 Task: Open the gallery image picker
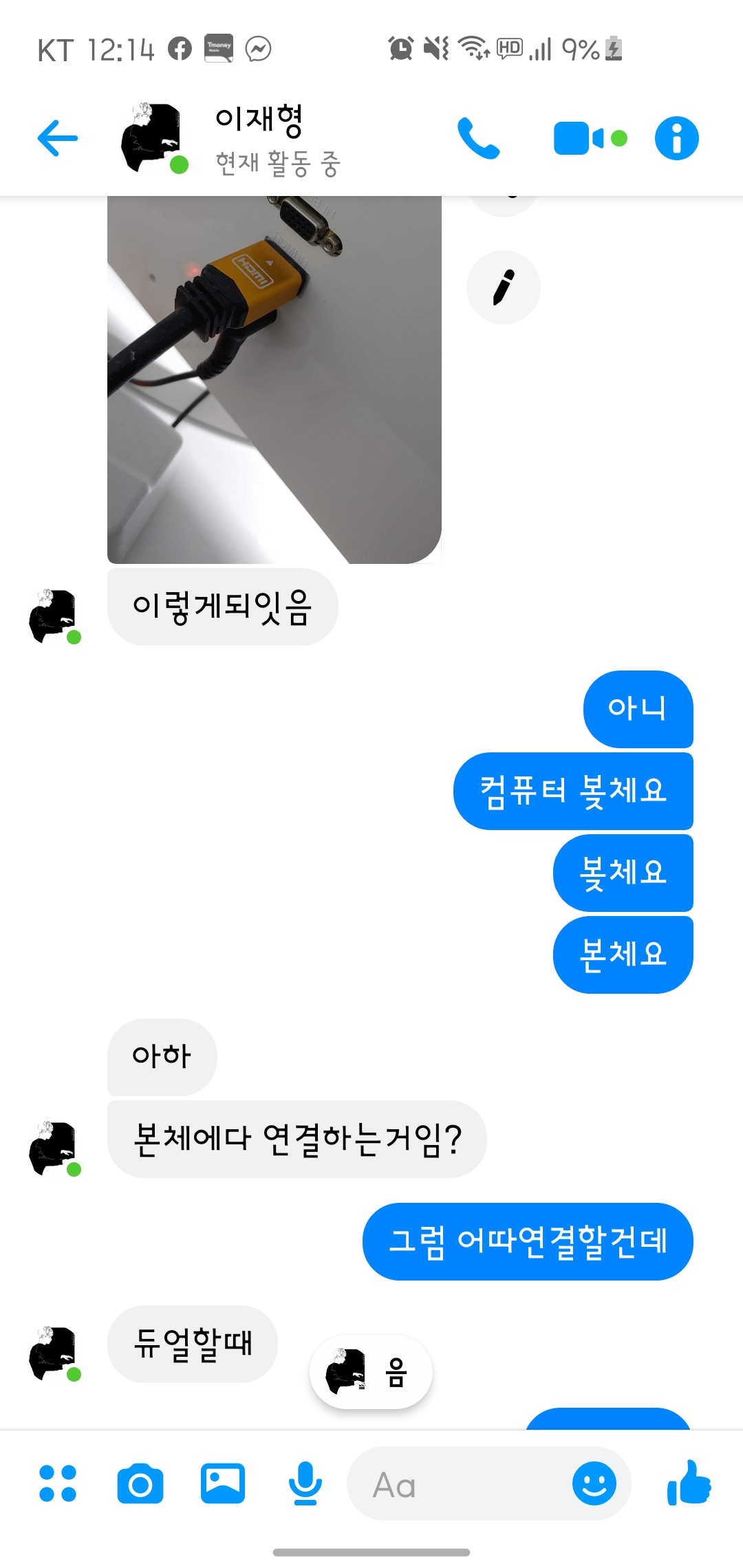pos(223,1483)
